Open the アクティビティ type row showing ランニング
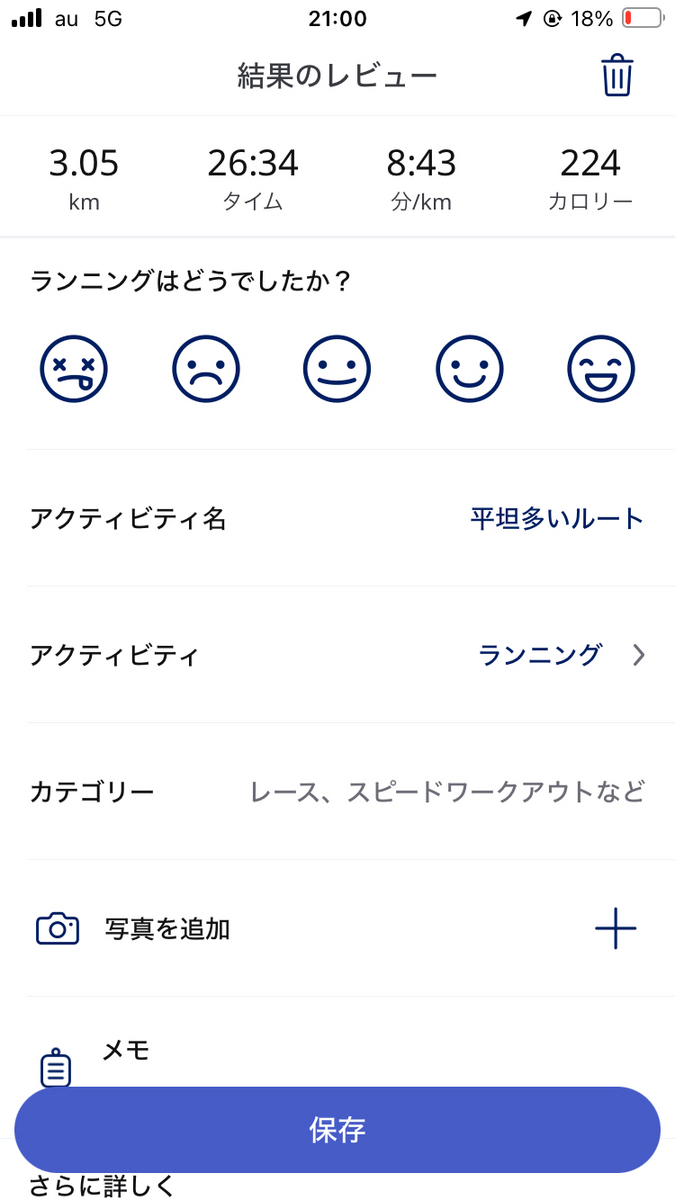The width and height of the screenshot is (675, 1200). click(337, 655)
